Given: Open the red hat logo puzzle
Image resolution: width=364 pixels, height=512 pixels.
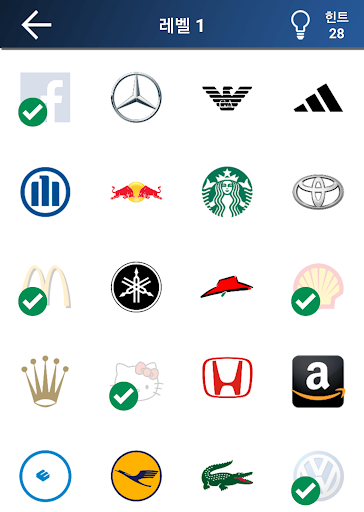Looking at the screenshot, I should click(227, 287).
